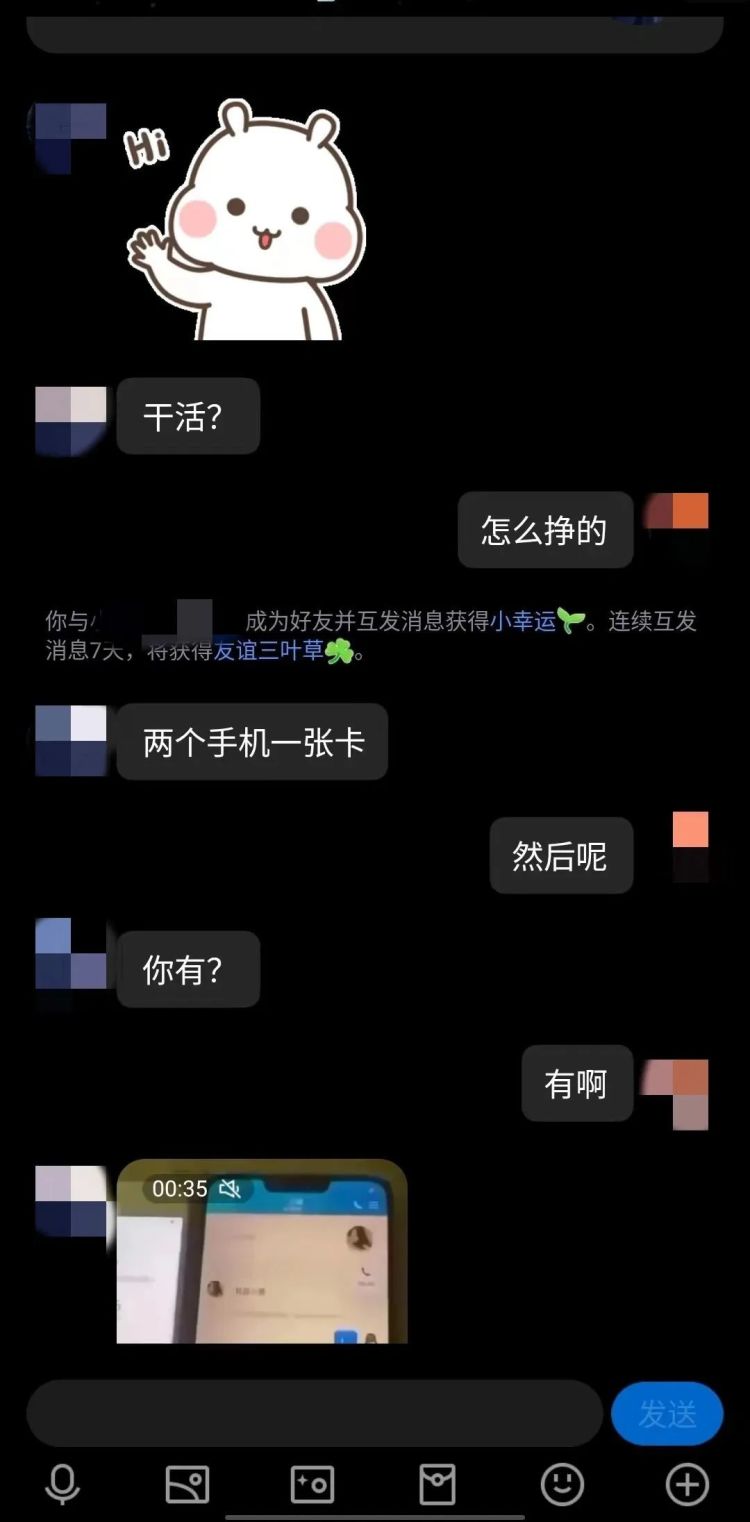This screenshot has height=1522, width=750.
Task: Play the 00:35 video message
Action: pos(262,1251)
